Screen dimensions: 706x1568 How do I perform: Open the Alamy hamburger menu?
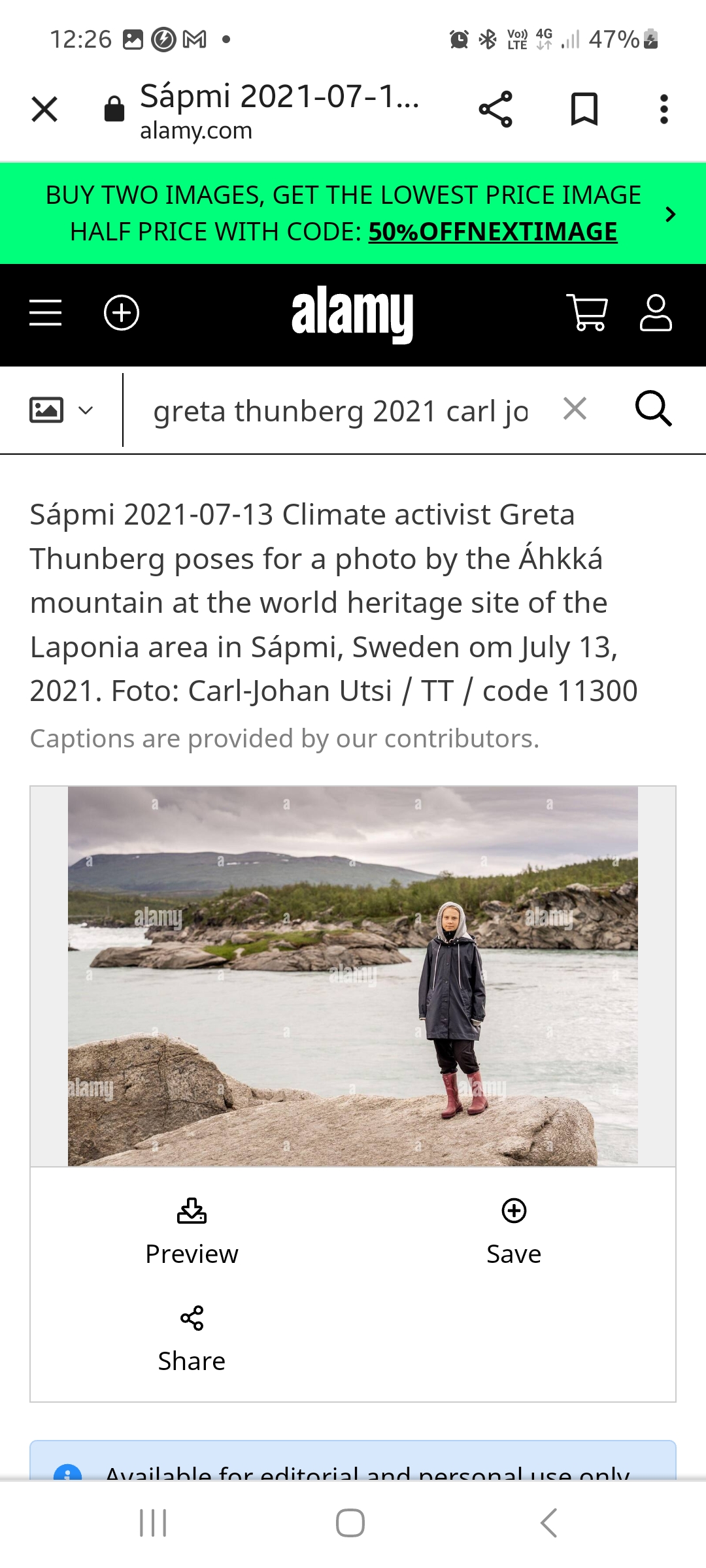tap(46, 313)
